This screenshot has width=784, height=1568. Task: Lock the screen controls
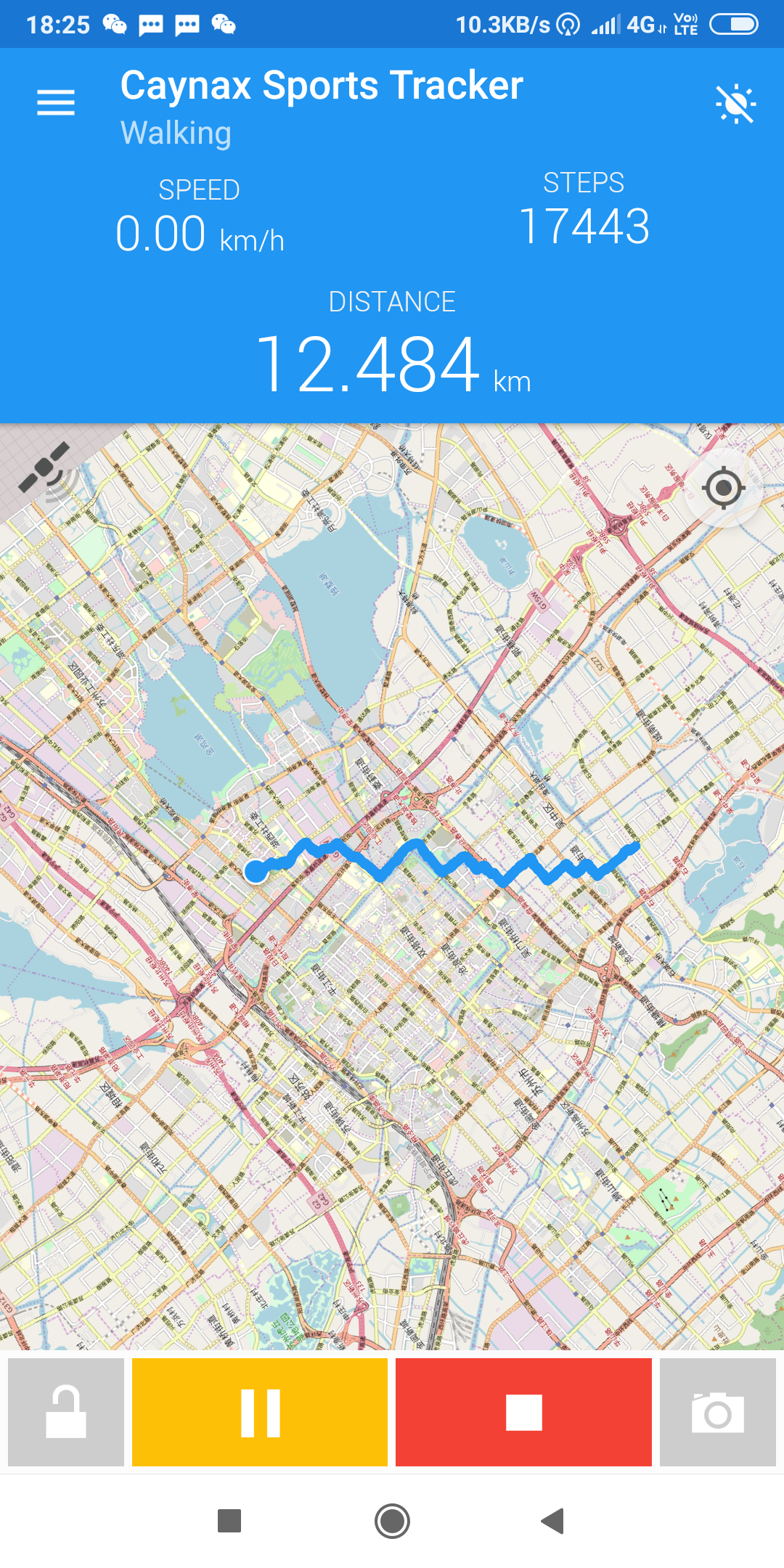click(x=66, y=1412)
